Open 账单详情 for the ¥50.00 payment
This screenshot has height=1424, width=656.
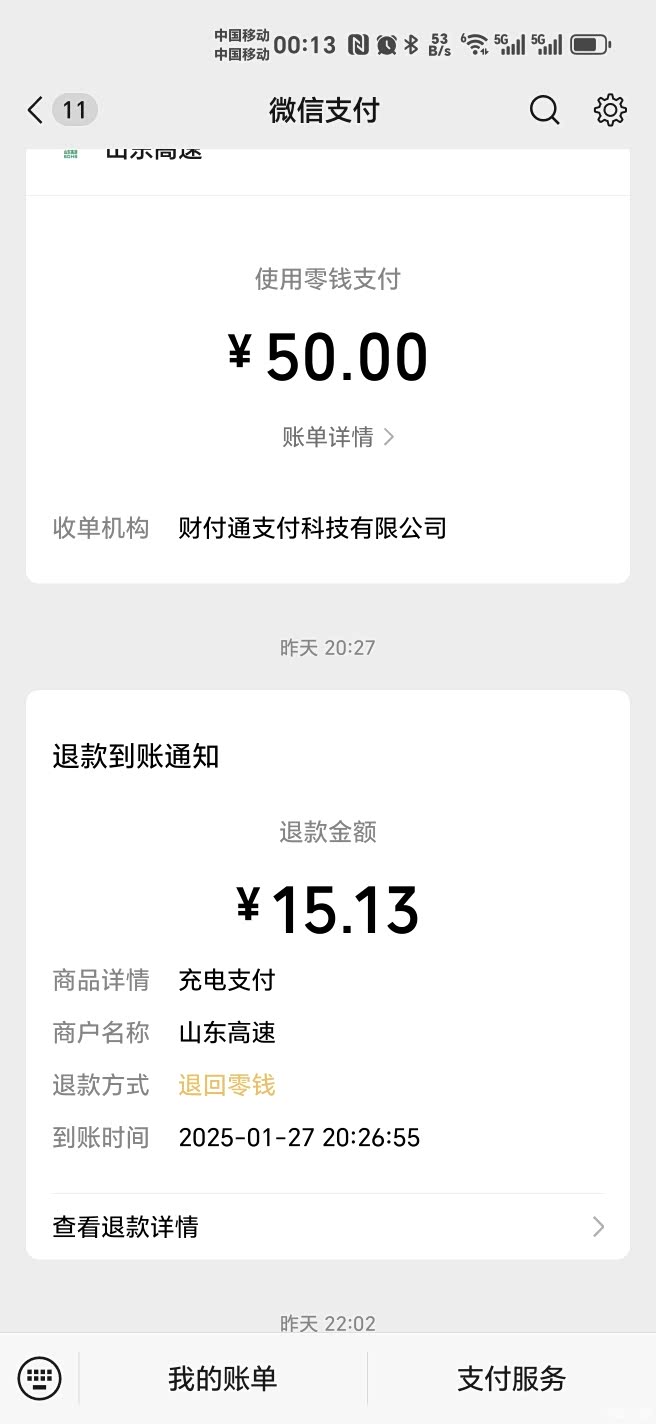pyautogui.click(x=338, y=437)
